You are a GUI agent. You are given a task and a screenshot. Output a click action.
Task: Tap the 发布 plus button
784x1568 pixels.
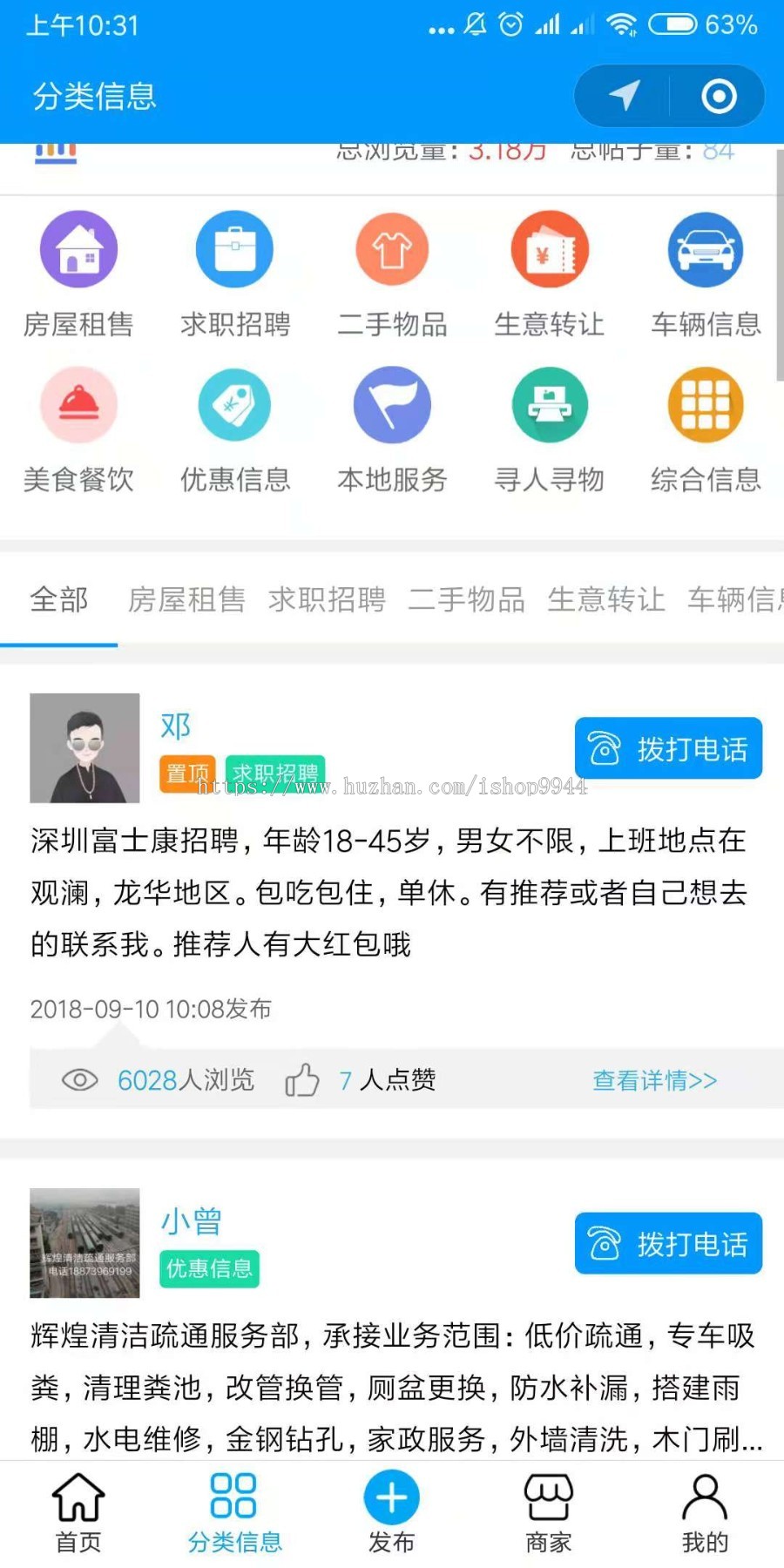point(392,1497)
